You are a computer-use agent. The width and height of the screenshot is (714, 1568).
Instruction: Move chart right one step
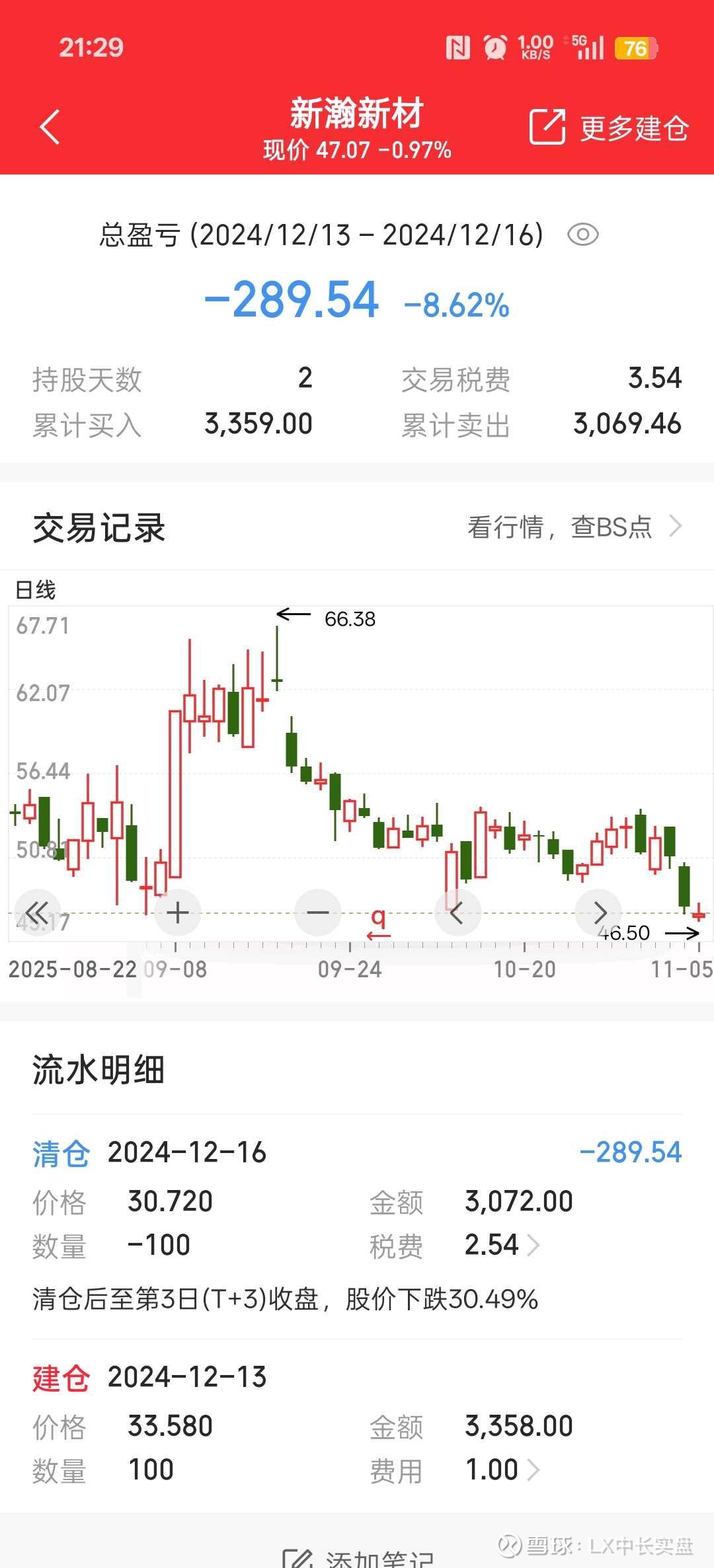click(599, 913)
